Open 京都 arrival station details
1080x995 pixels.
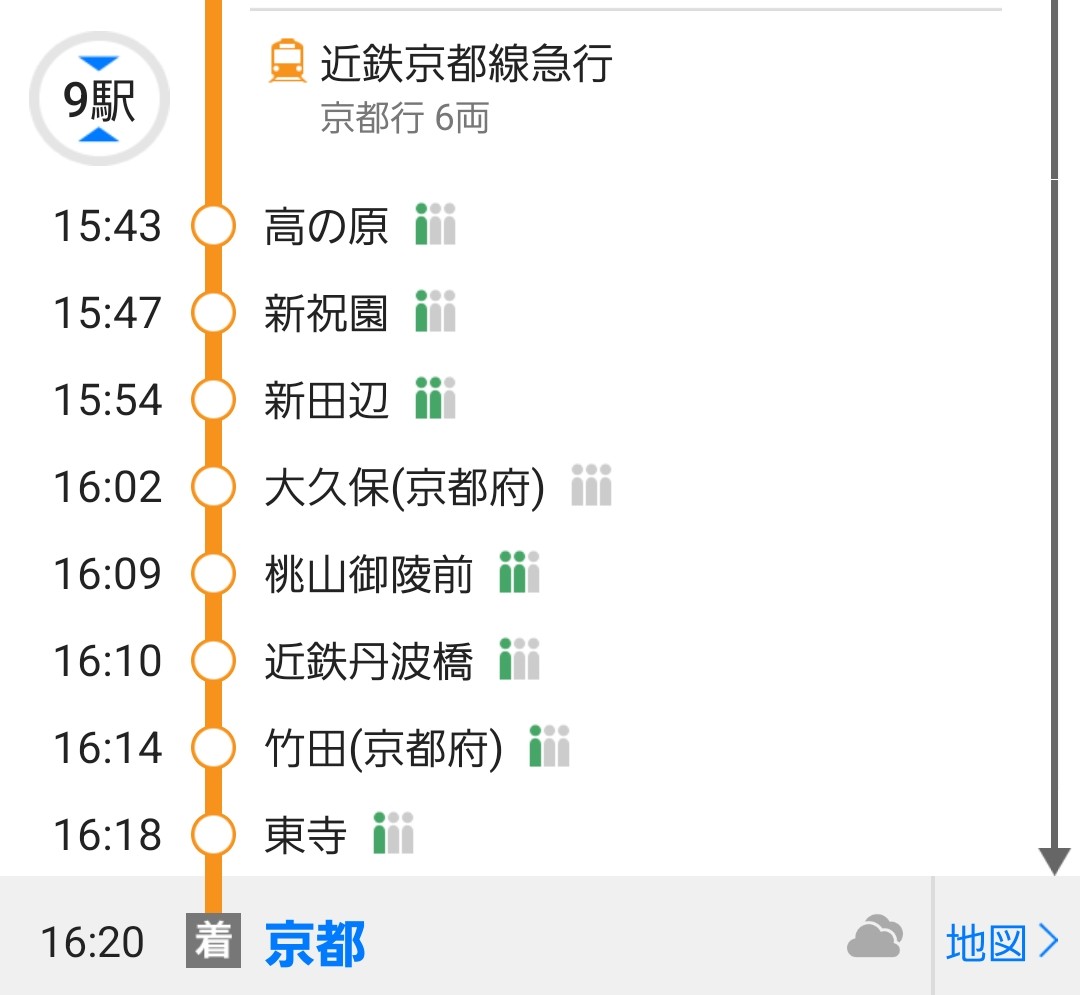pyautogui.click(x=315, y=943)
